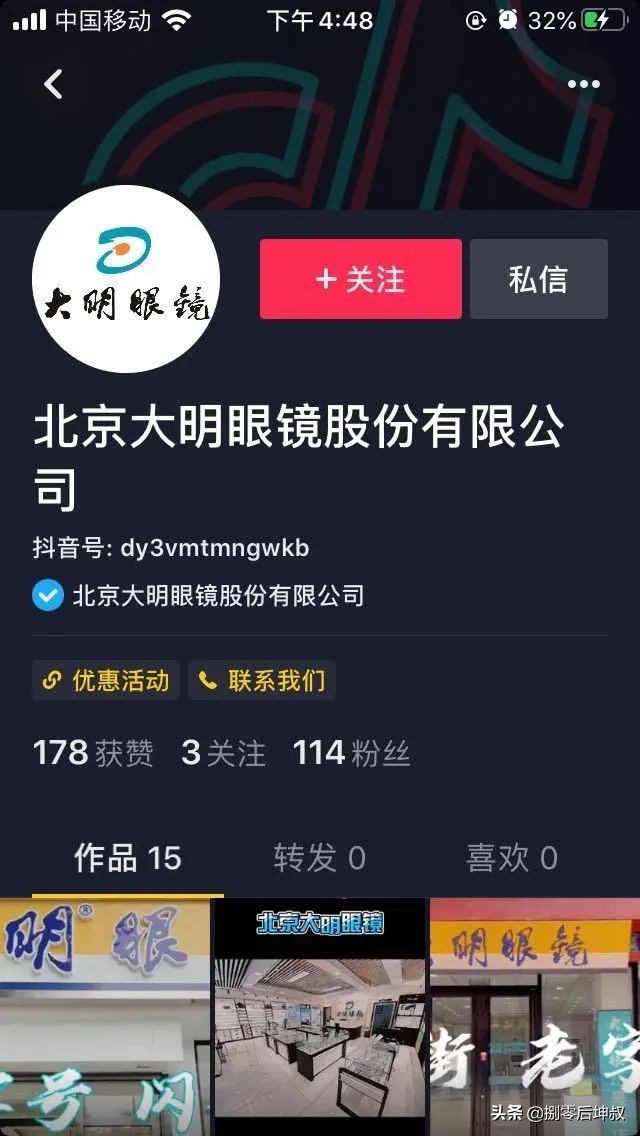View the 大明眼镜 profile avatar

126,279
